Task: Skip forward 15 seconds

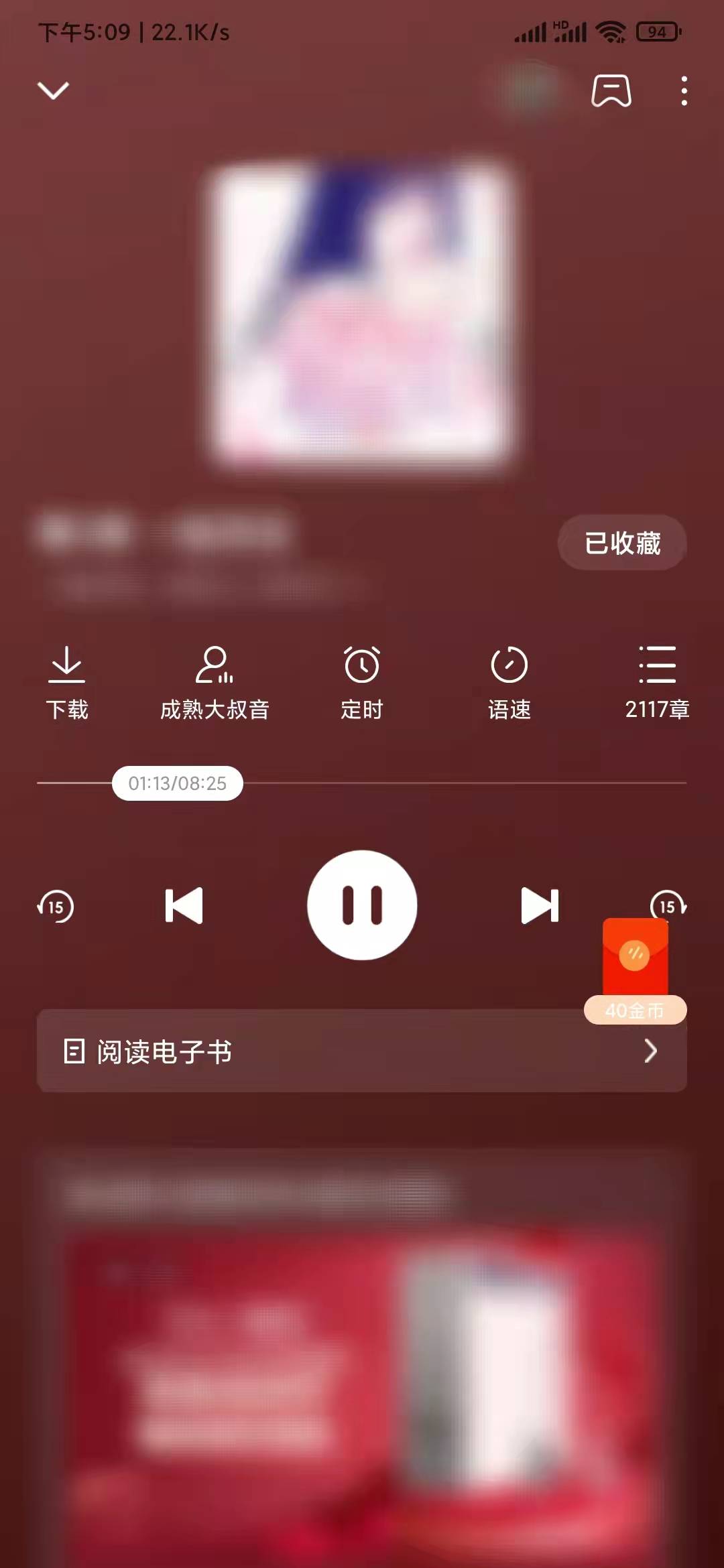Action: [x=668, y=904]
